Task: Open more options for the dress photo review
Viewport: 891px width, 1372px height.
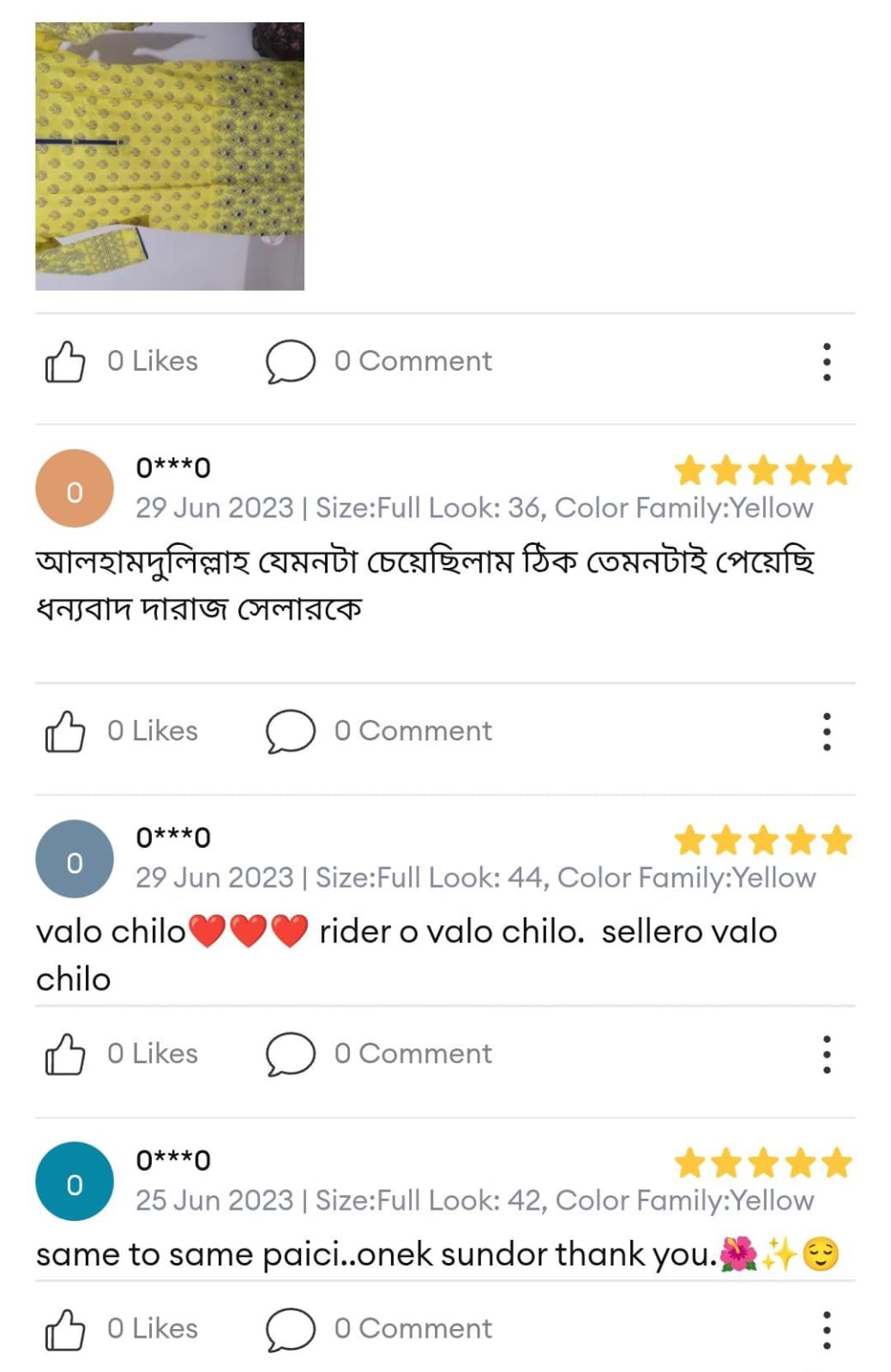Action: [826, 362]
